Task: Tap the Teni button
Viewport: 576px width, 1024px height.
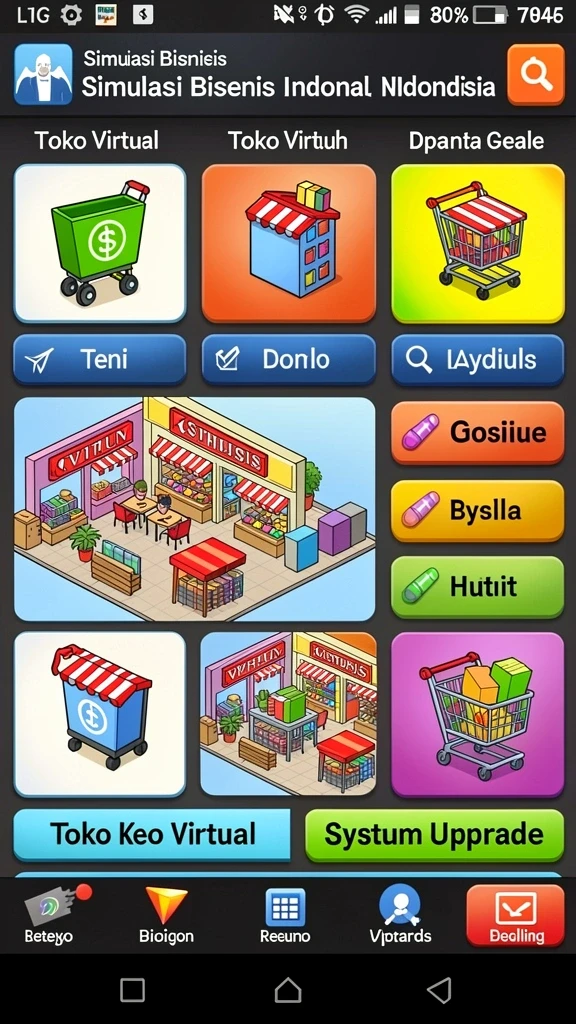Action: 100,360
